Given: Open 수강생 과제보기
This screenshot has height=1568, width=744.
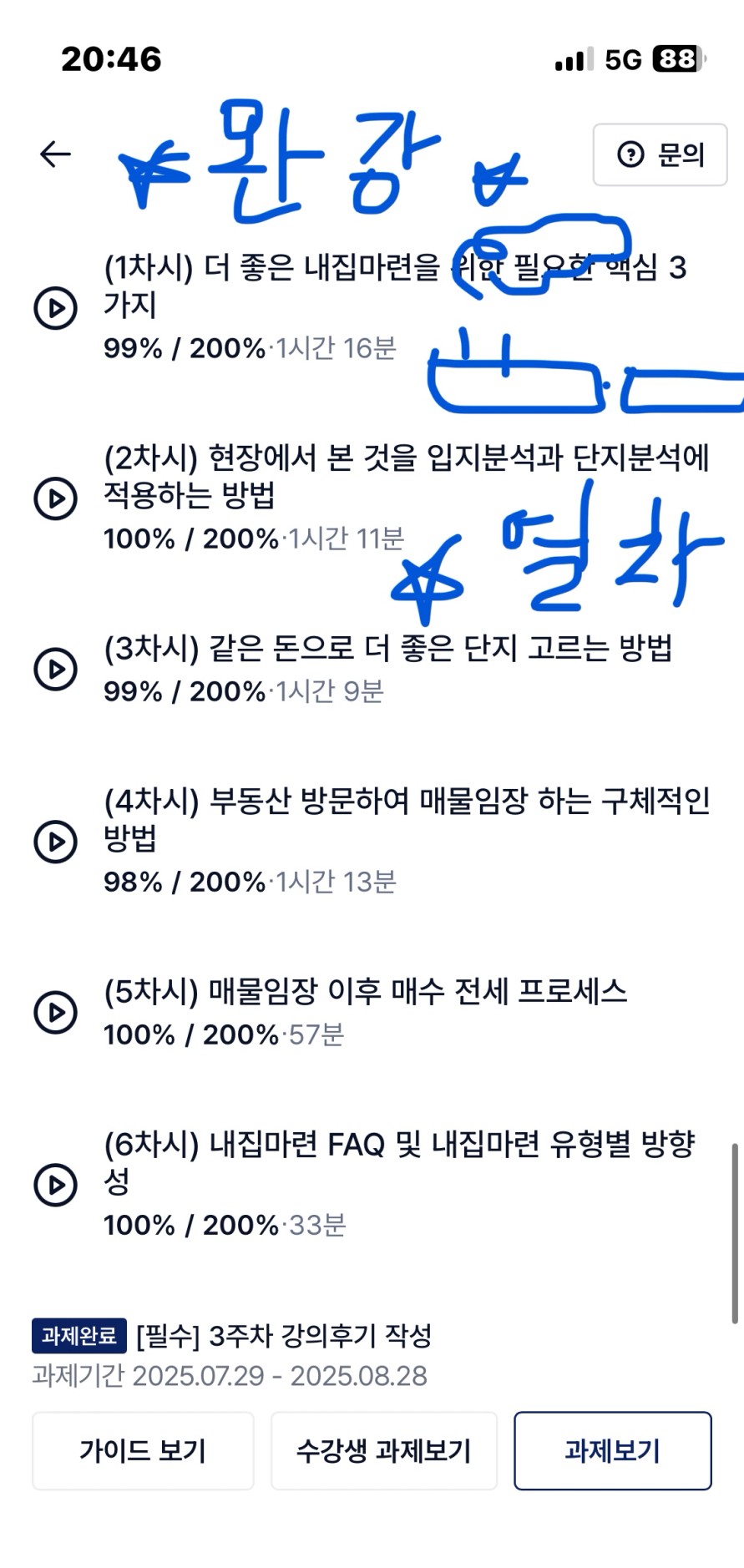Looking at the screenshot, I should 383,1451.
